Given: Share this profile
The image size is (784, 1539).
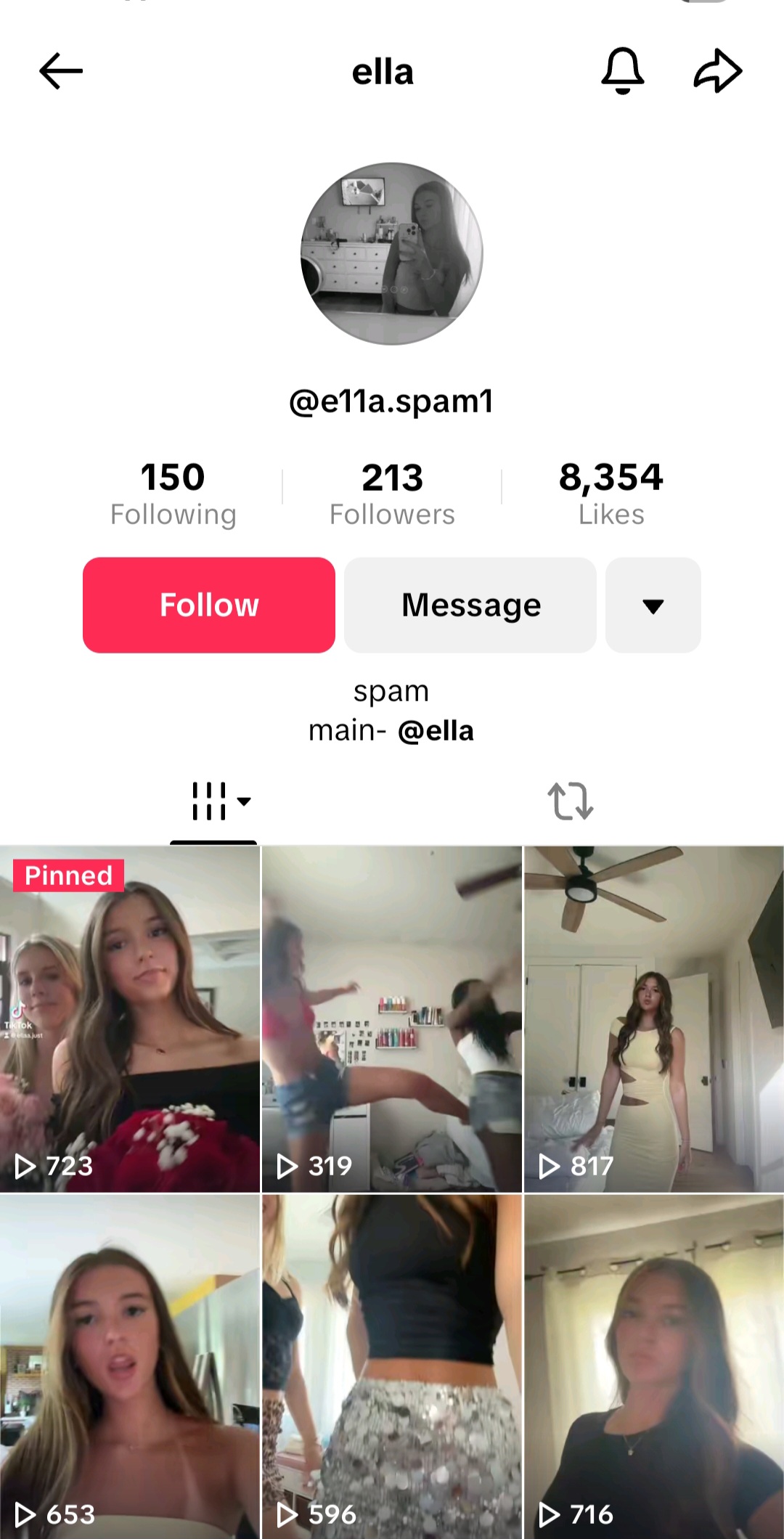Looking at the screenshot, I should (x=718, y=71).
